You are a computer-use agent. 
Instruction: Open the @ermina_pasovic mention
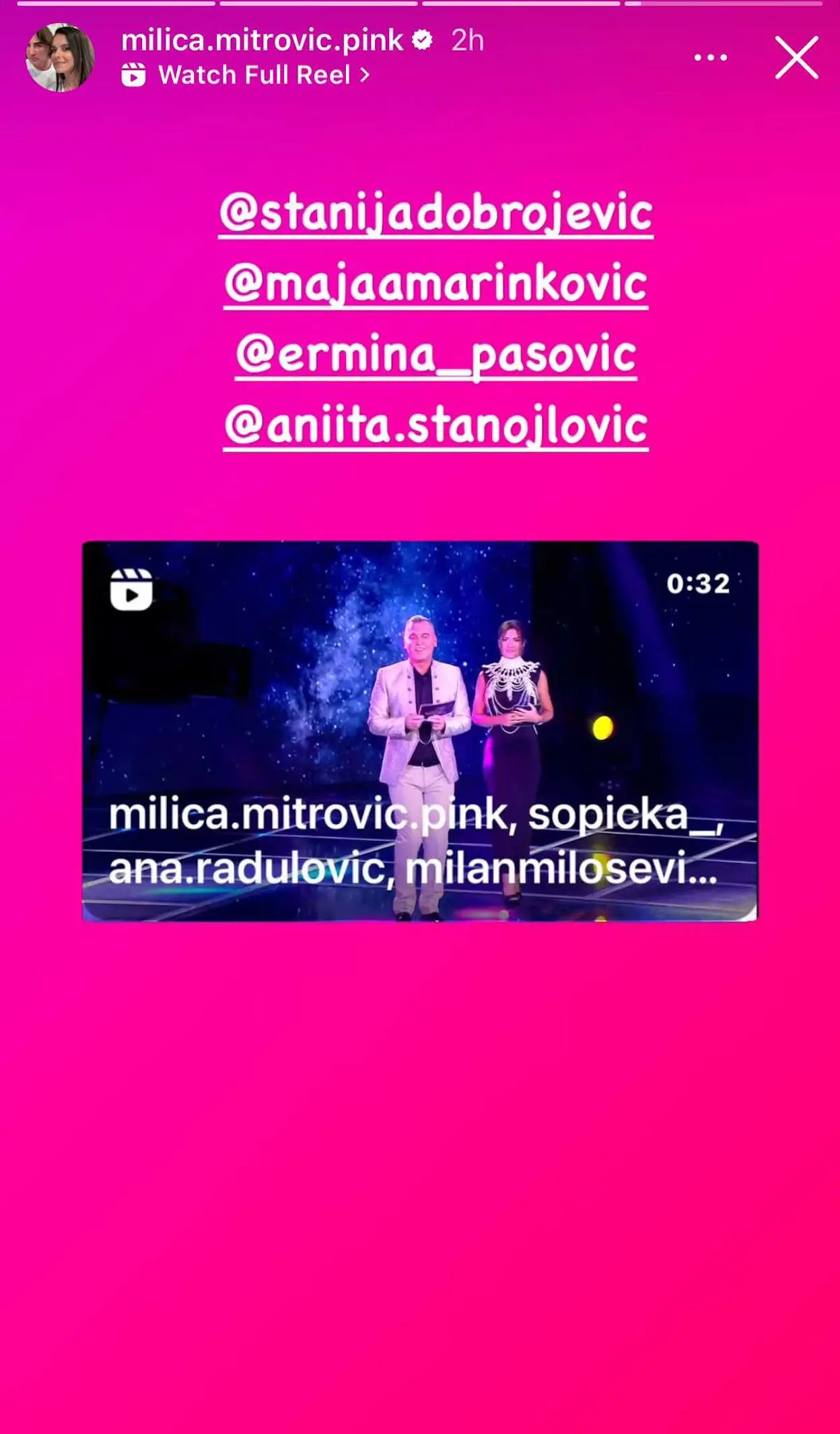click(x=435, y=355)
